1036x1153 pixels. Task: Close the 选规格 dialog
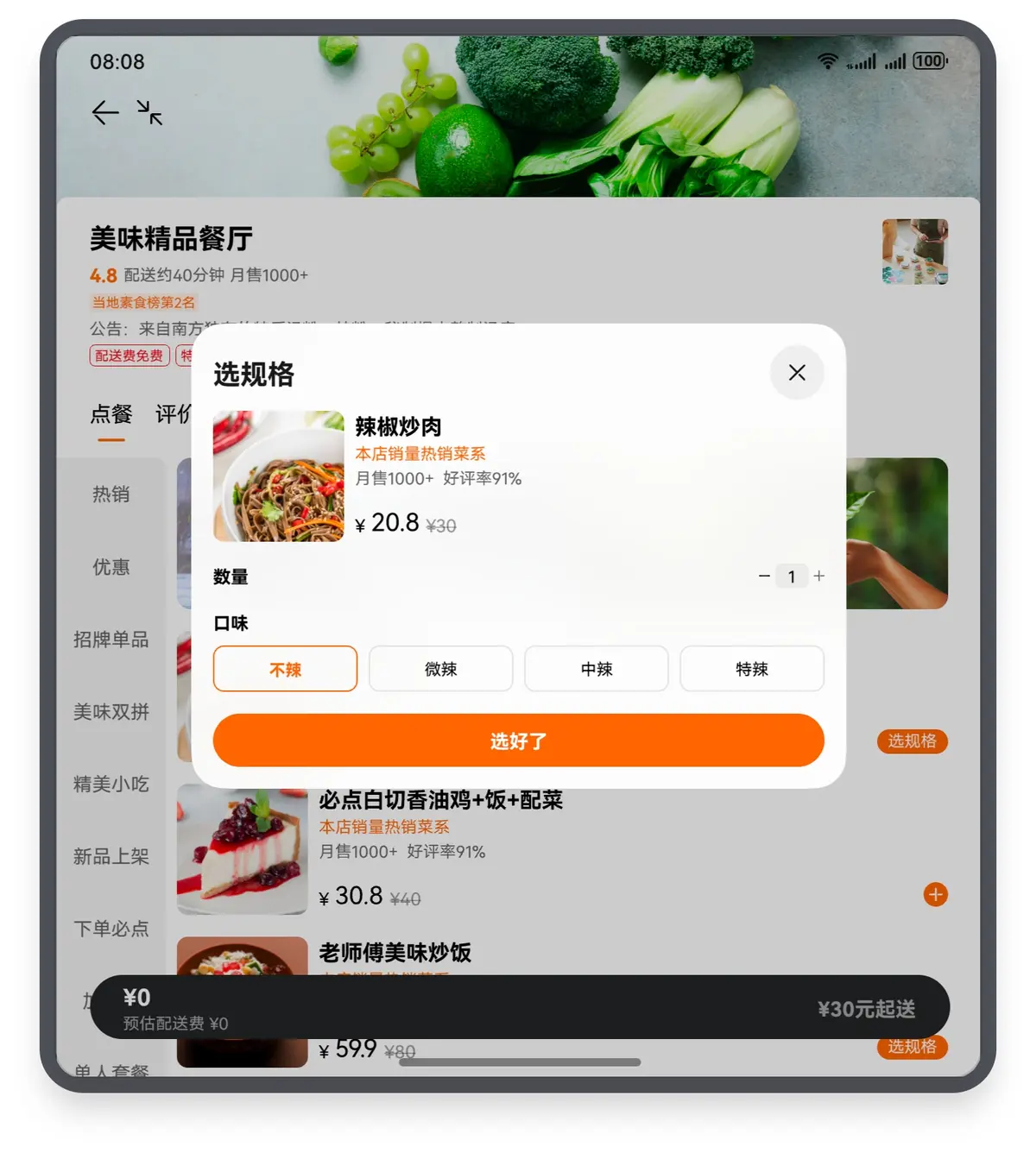[796, 373]
